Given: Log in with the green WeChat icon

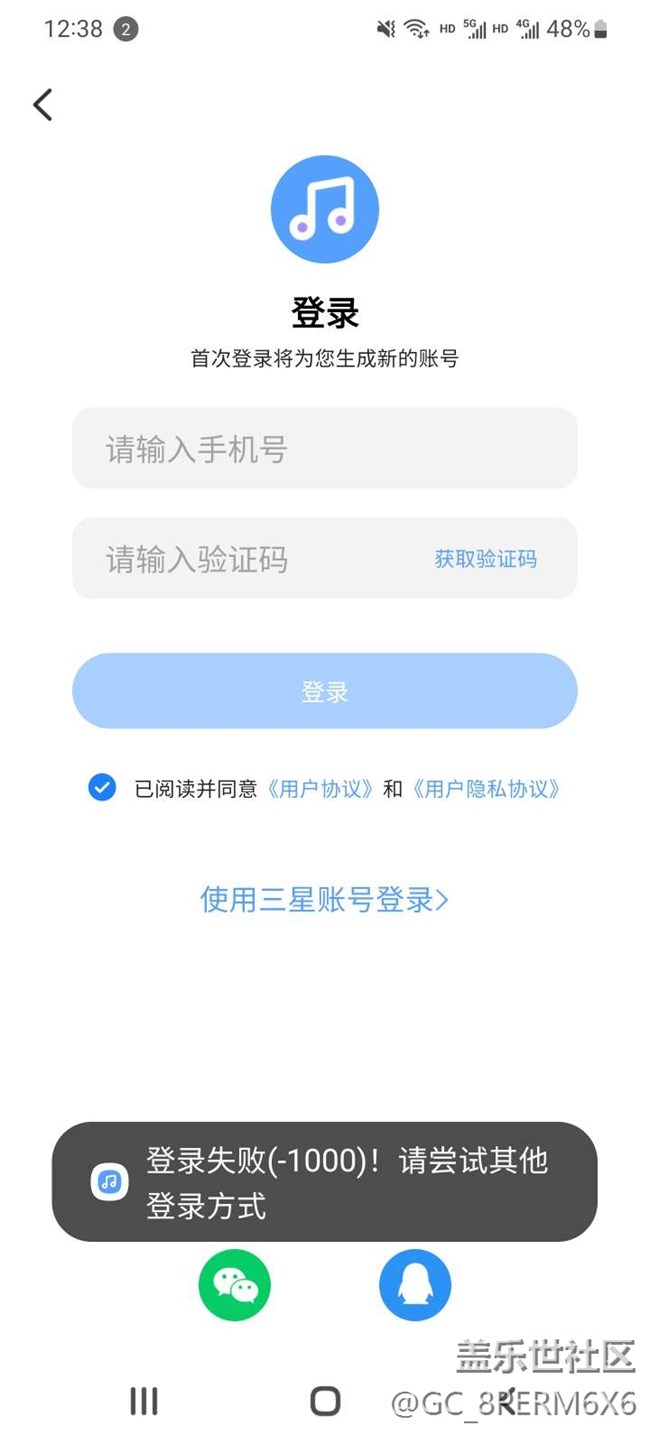Looking at the screenshot, I should (x=235, y=1285).
